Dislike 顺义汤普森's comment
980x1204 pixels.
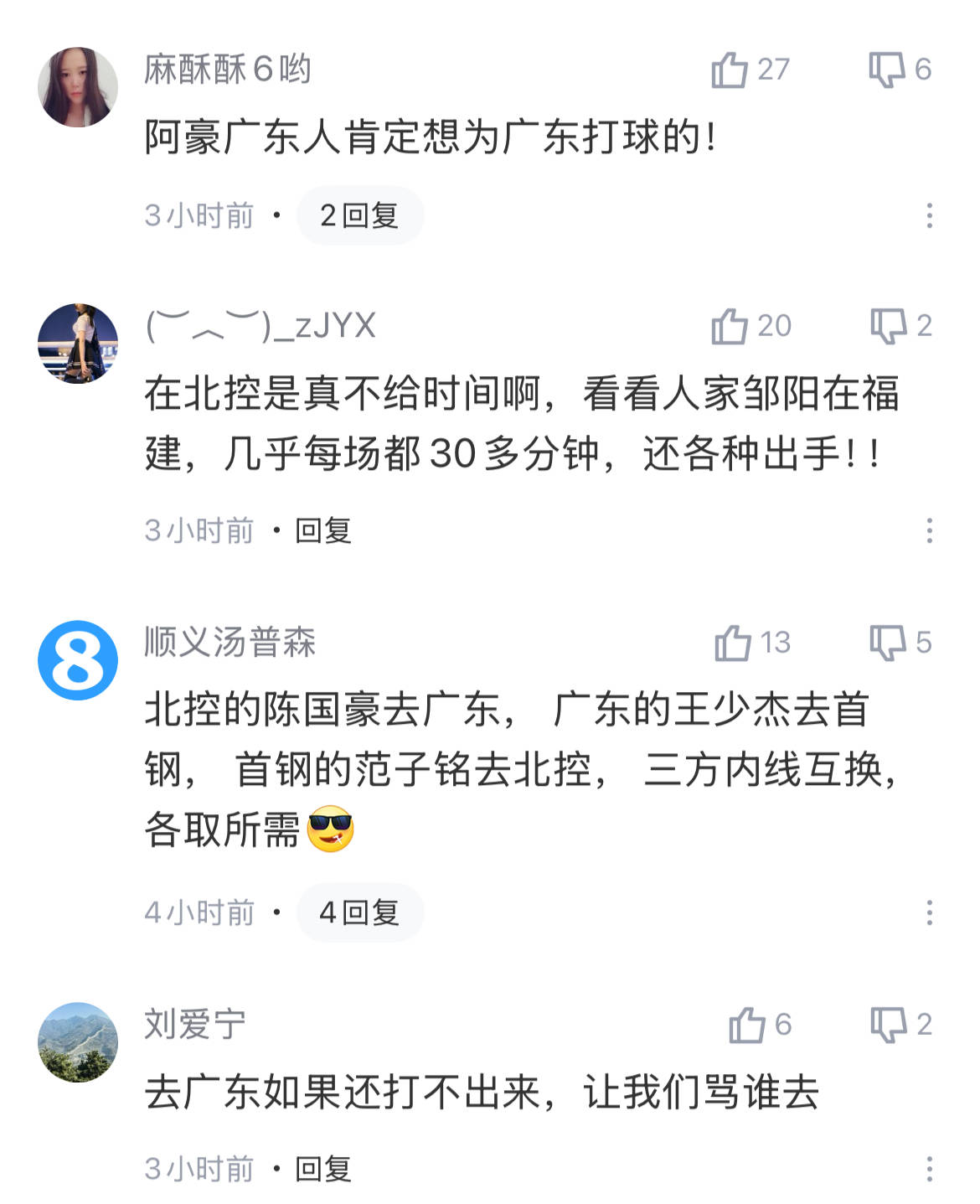coord(888,643)
